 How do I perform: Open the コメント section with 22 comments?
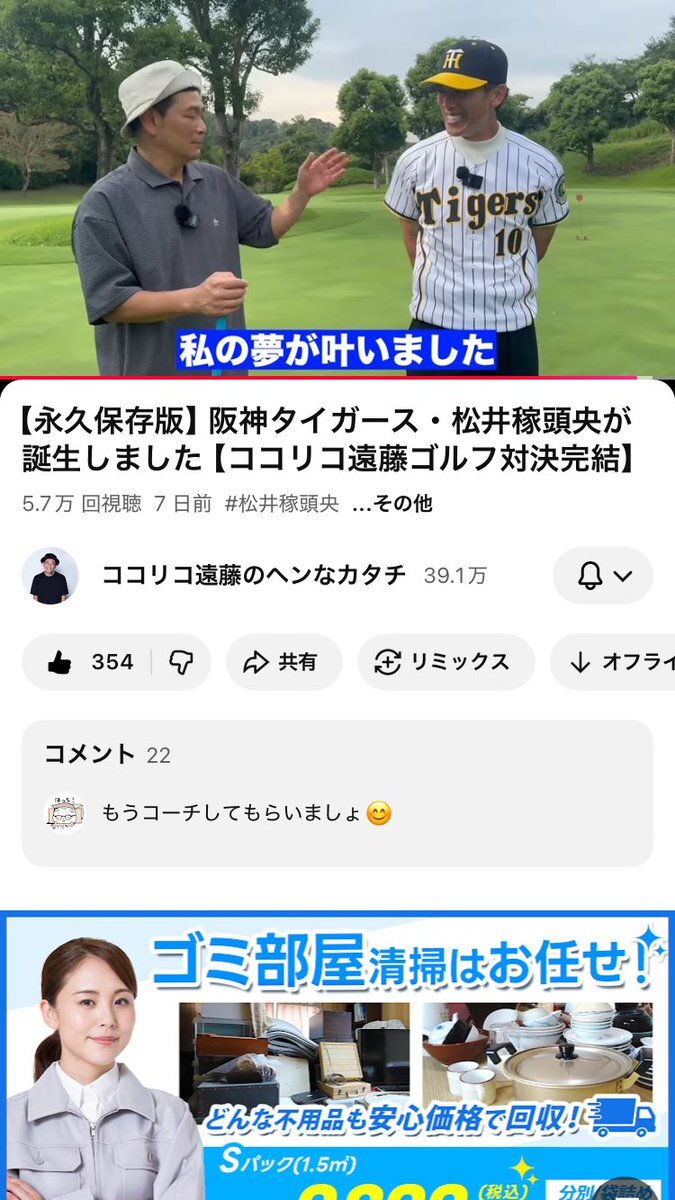[x=337, y=792]
